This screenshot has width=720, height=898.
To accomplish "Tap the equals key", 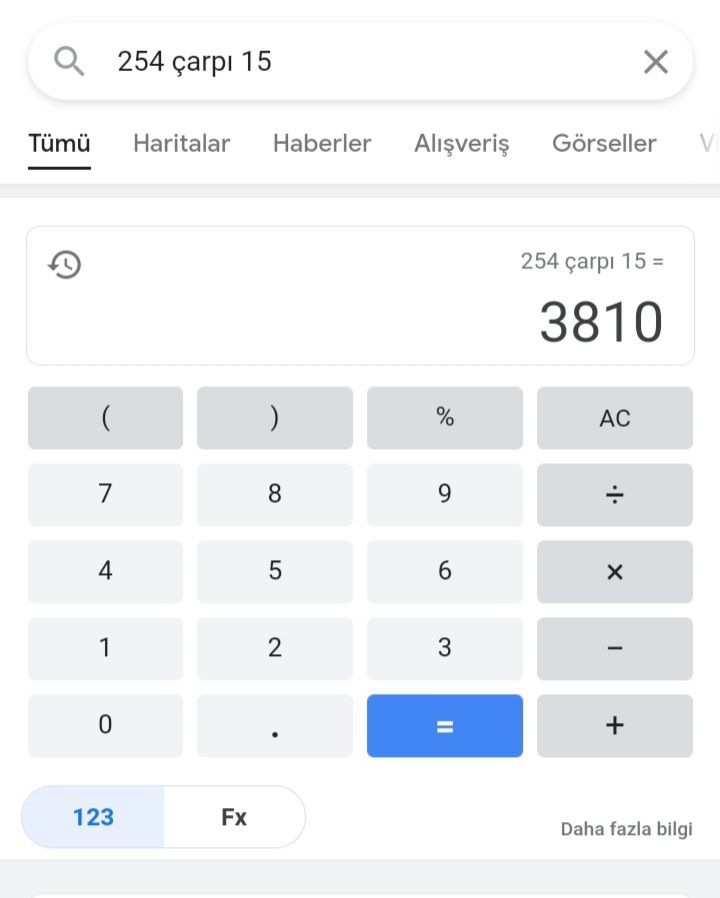I will pos(444,725).
